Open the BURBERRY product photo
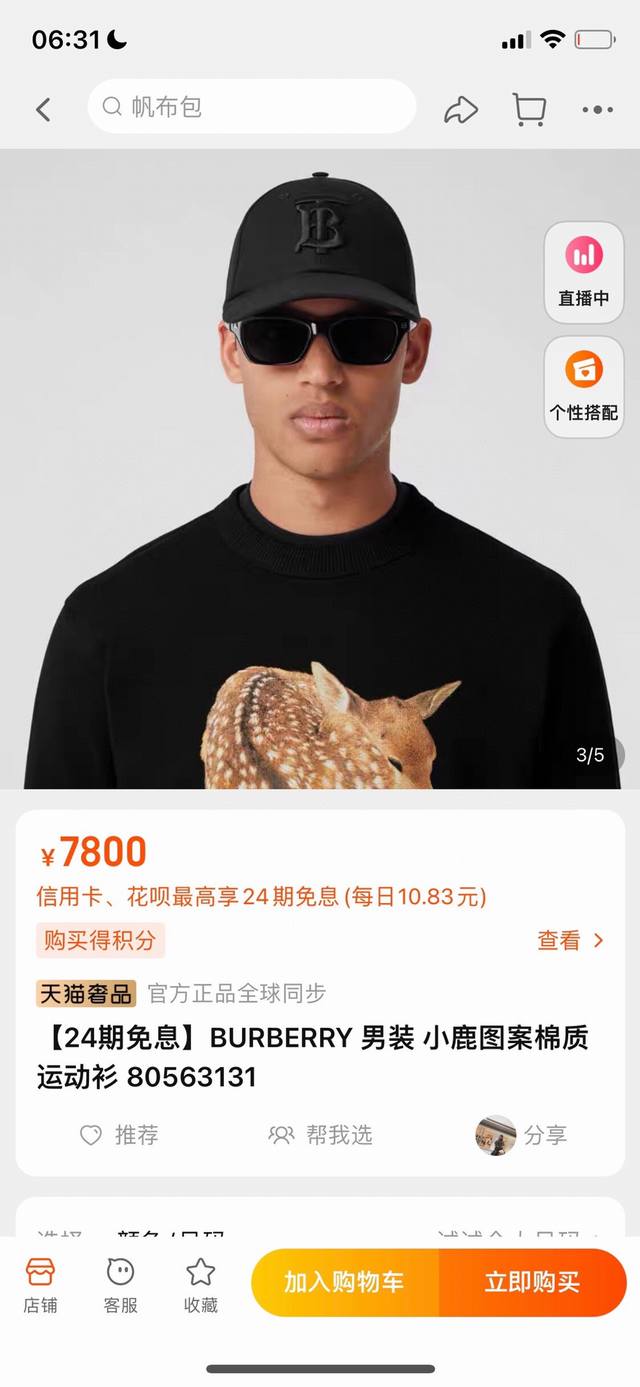Viewport: 640px width, 1387px height. click(300, 470)
